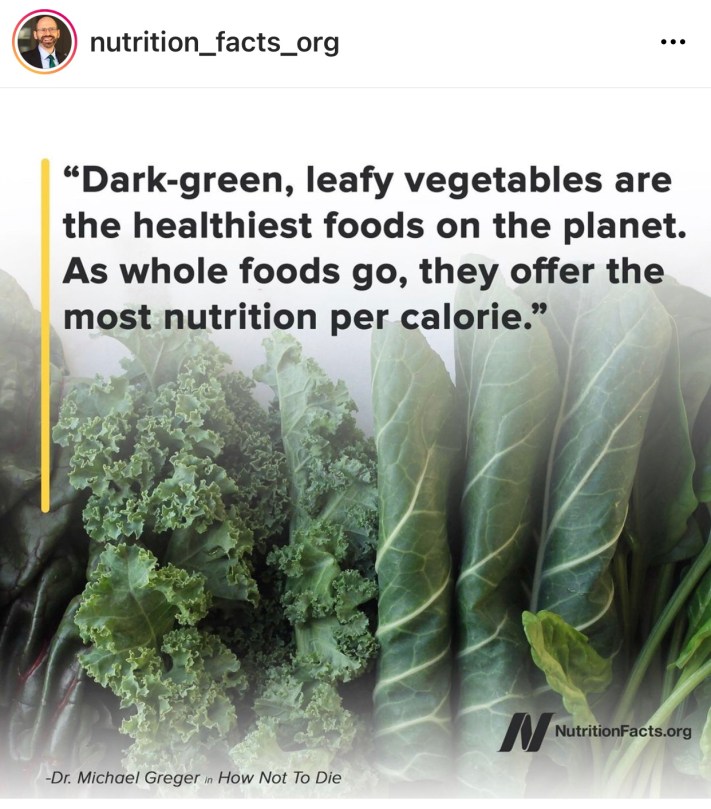
Task: Tap the nutrition_facts_org username
Action: 214,43
